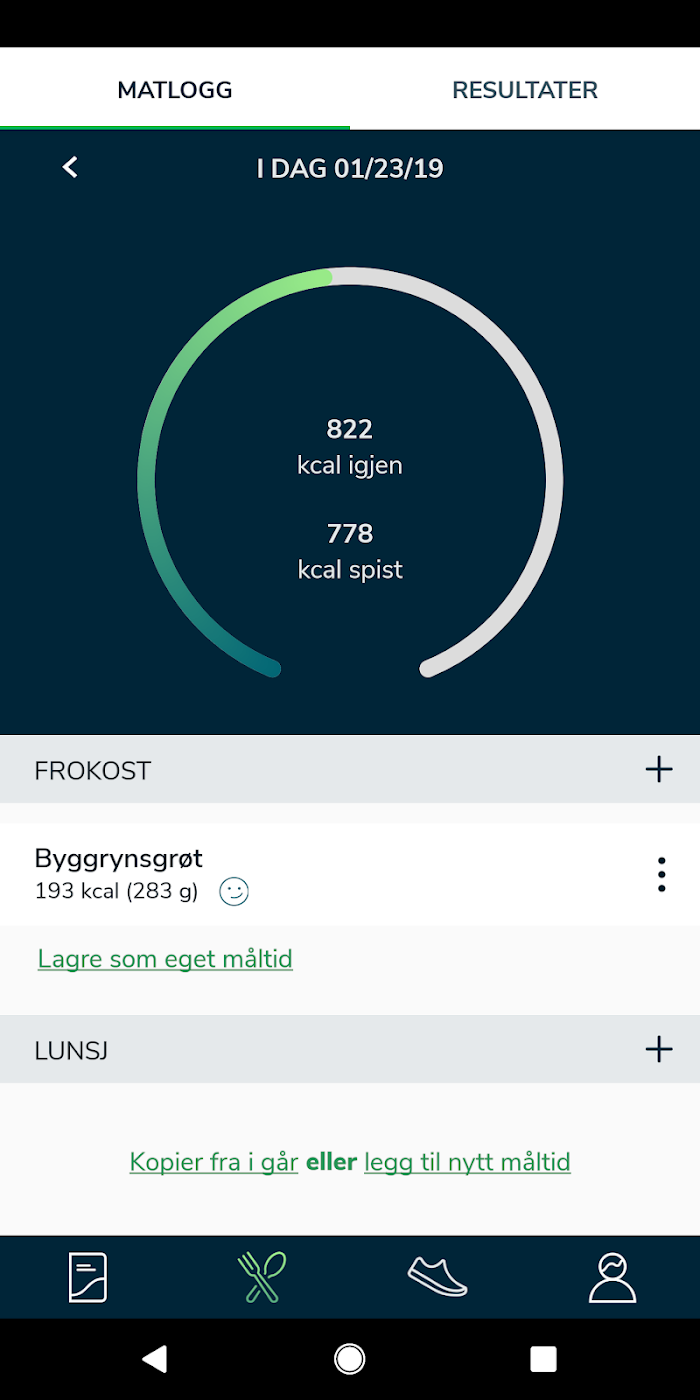This screenshot has height=1400, width=700.
Task: Tap the Kopier fra i går link
Action: coord(214,1163)
